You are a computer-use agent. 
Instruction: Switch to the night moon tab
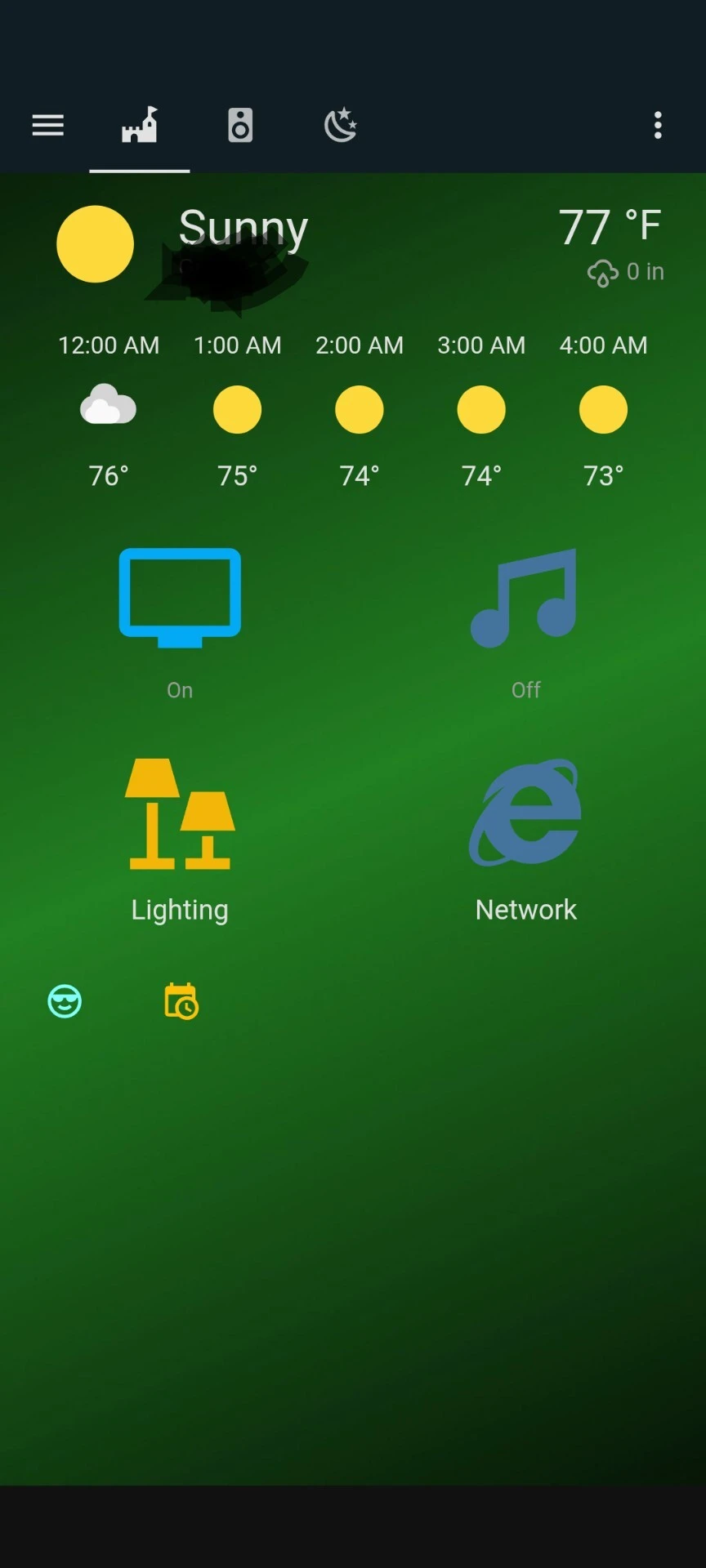(341, 126)
